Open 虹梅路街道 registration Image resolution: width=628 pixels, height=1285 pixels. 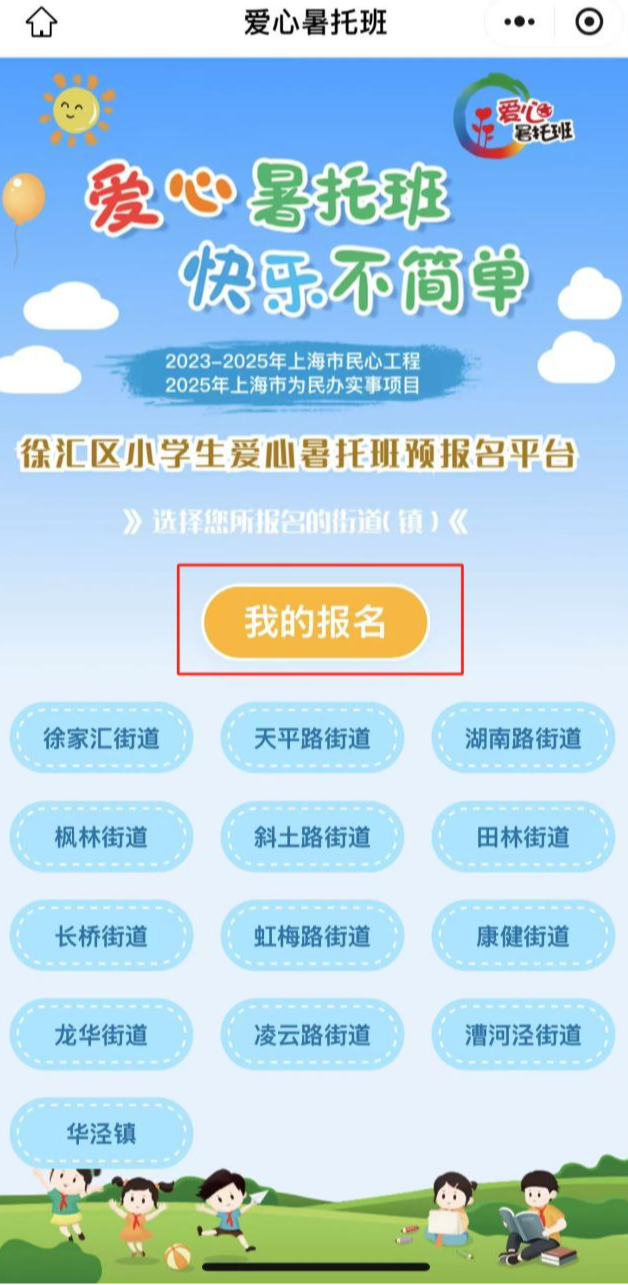(312, 936)
